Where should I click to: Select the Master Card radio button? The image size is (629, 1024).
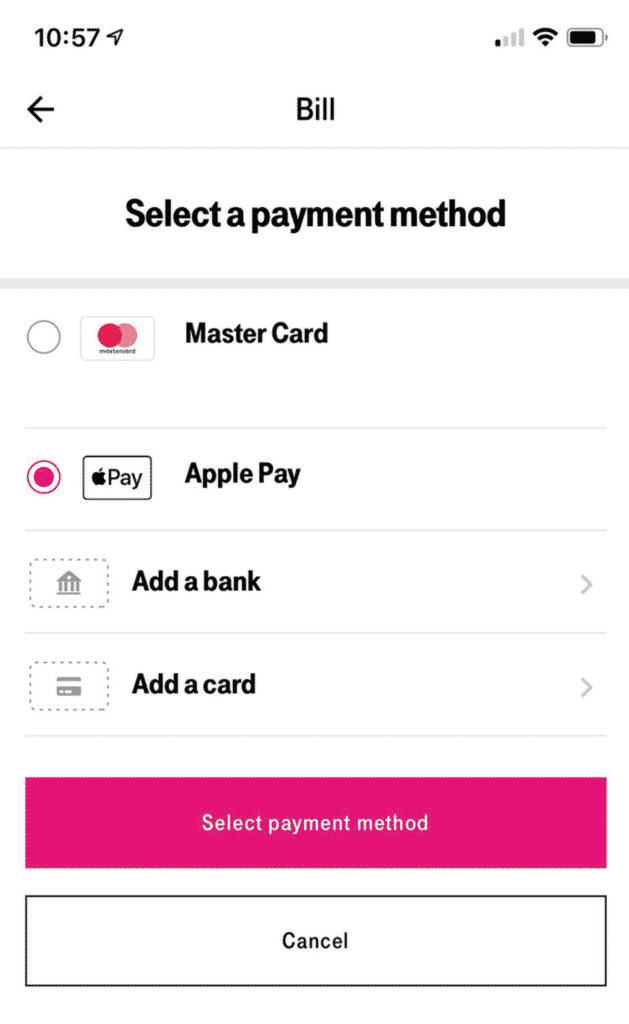[x=44, y=337]
